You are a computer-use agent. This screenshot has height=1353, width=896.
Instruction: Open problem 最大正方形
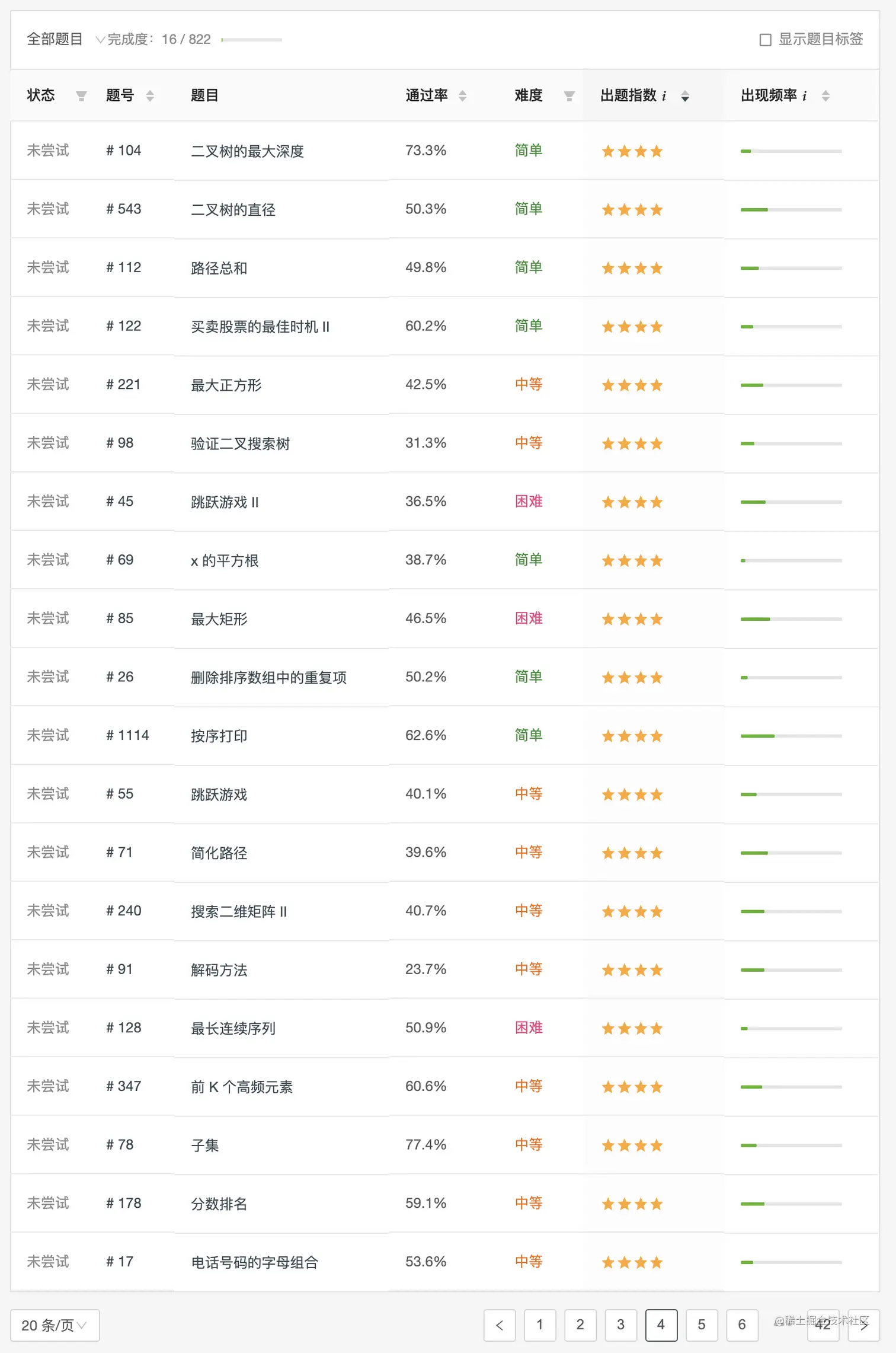click(226, 385)
